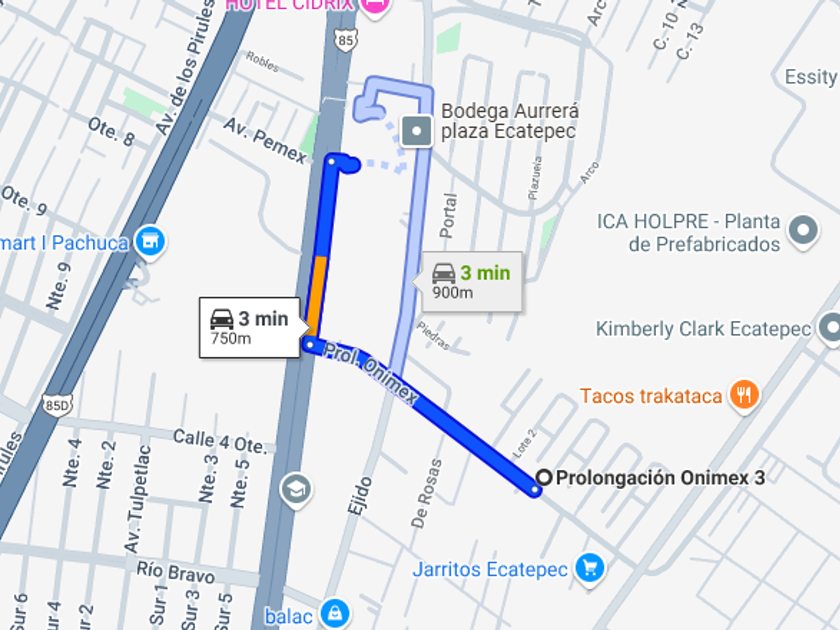Open the balac shopping pin
Viewport: 840px width, 630px height.
pos(335,612)
